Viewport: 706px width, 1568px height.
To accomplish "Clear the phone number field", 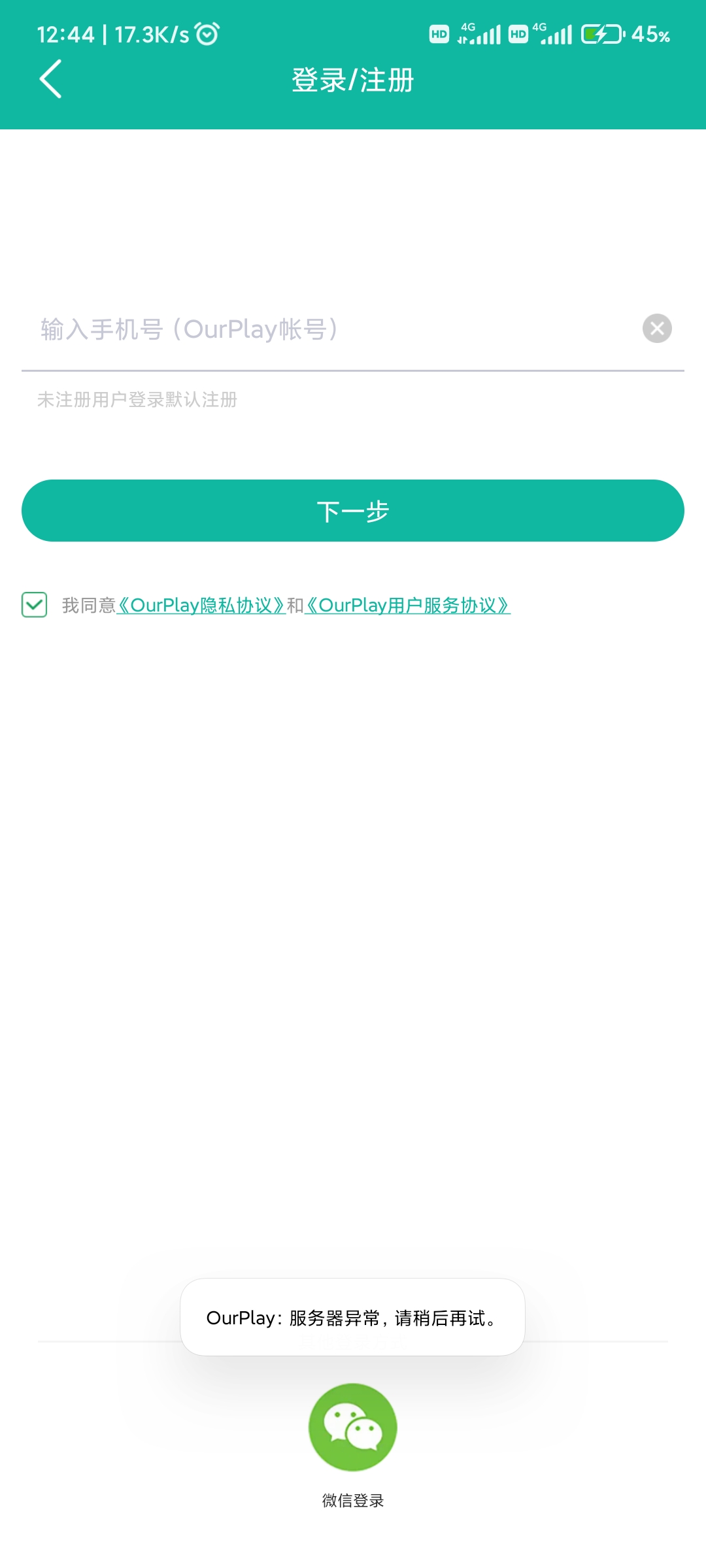I will click(x=657, y=328).
